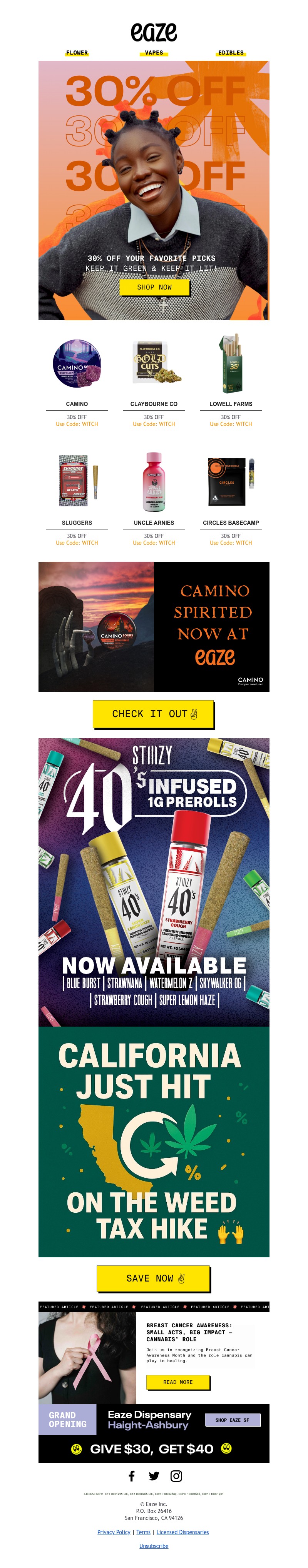Open the Flower category link
This screenshot has height=1568, width=308.
(x=77, y=53)
